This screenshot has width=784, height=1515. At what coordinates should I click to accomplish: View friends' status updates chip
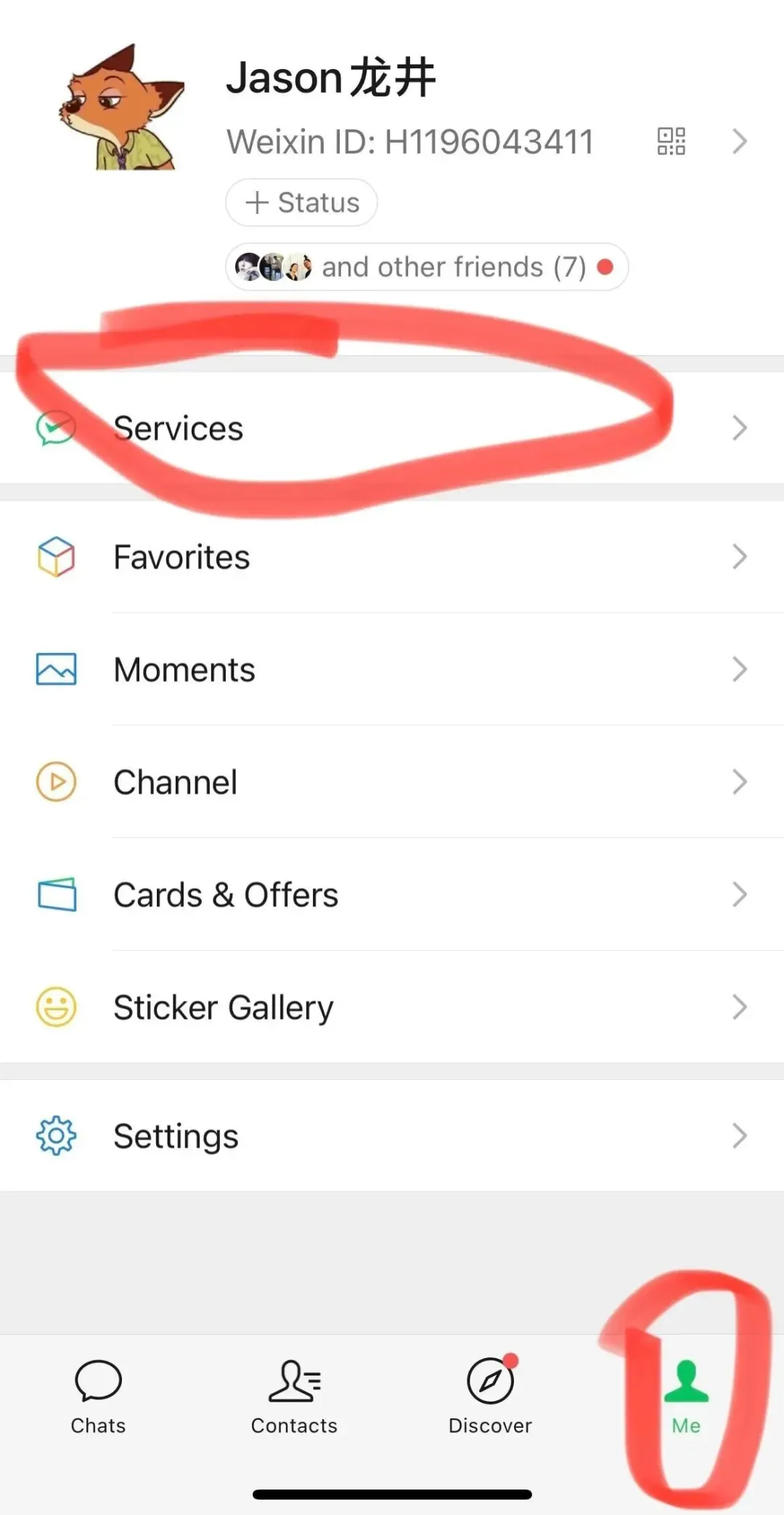tap(426, 267)
